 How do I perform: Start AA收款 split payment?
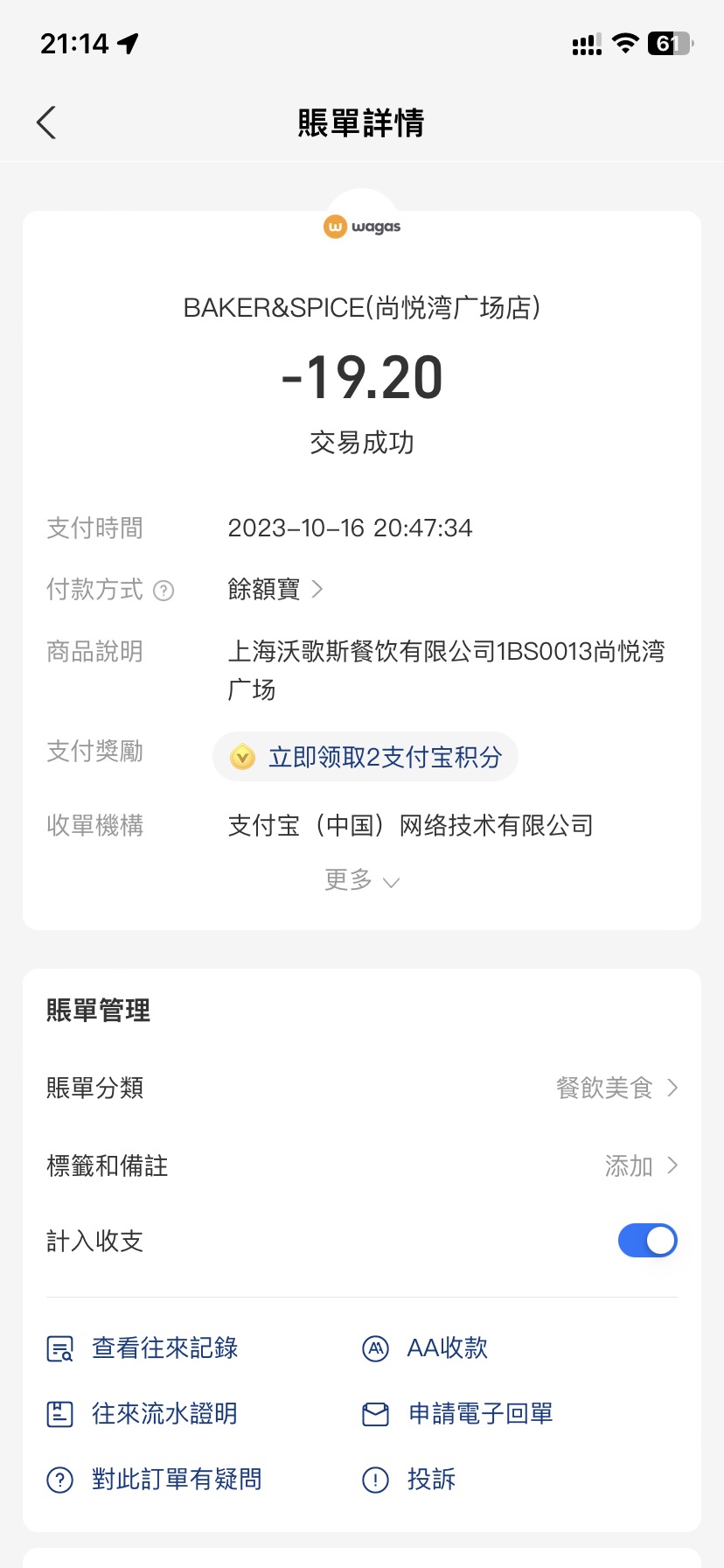[425, 1348]
